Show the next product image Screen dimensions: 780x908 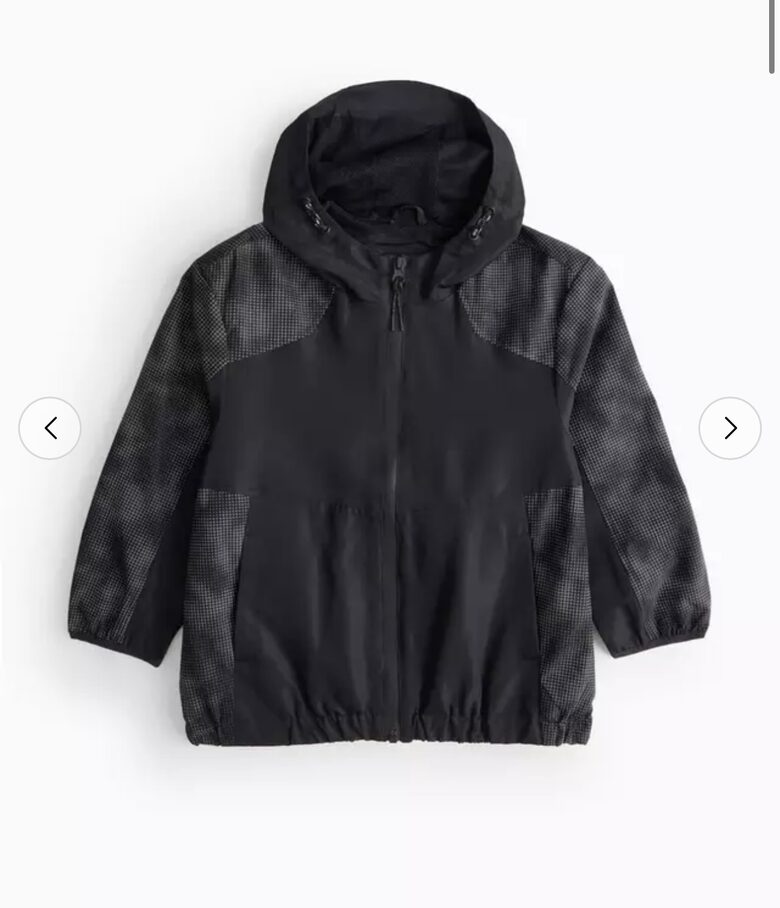[x=729, y=428]
